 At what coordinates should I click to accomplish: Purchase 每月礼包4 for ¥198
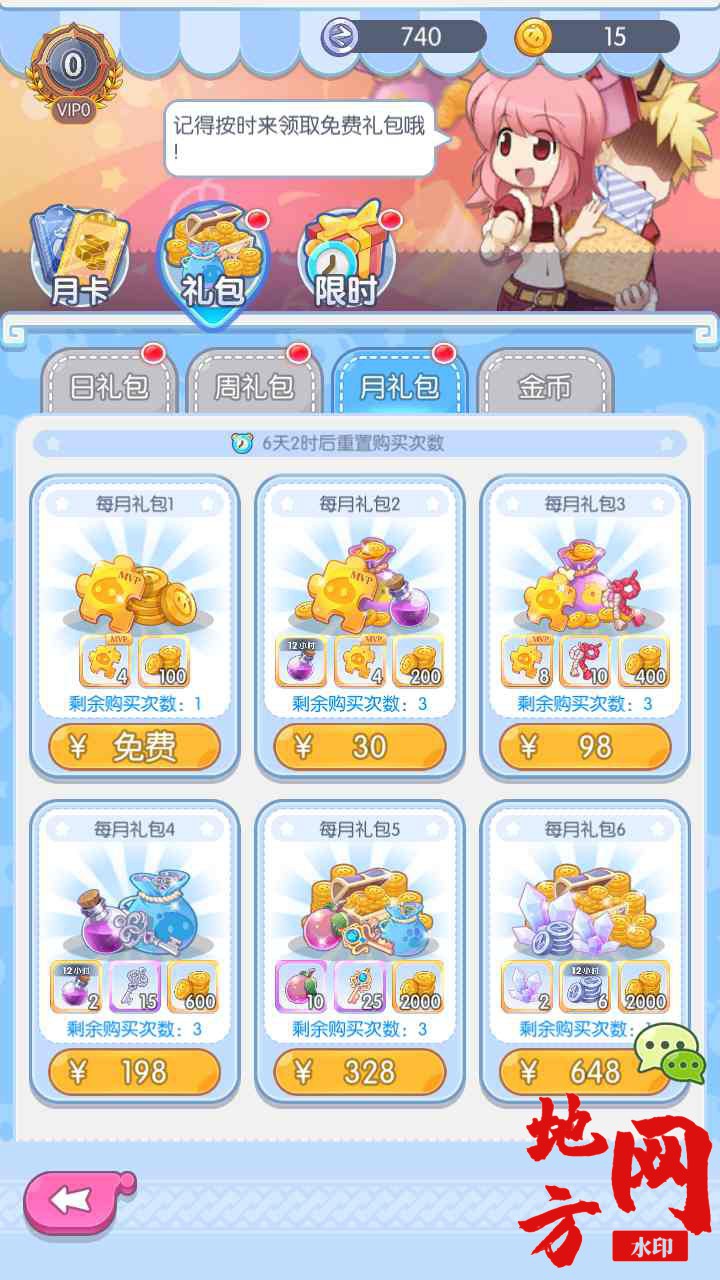(x=135, y=1072)
